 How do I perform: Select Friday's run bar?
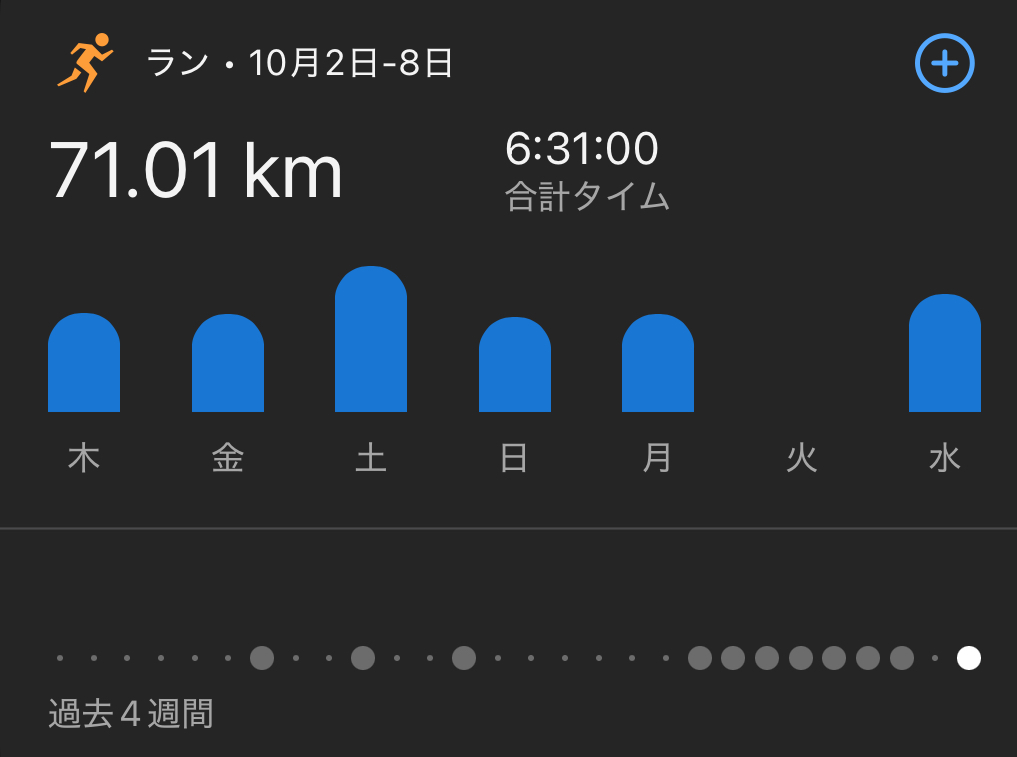point(228,364)
